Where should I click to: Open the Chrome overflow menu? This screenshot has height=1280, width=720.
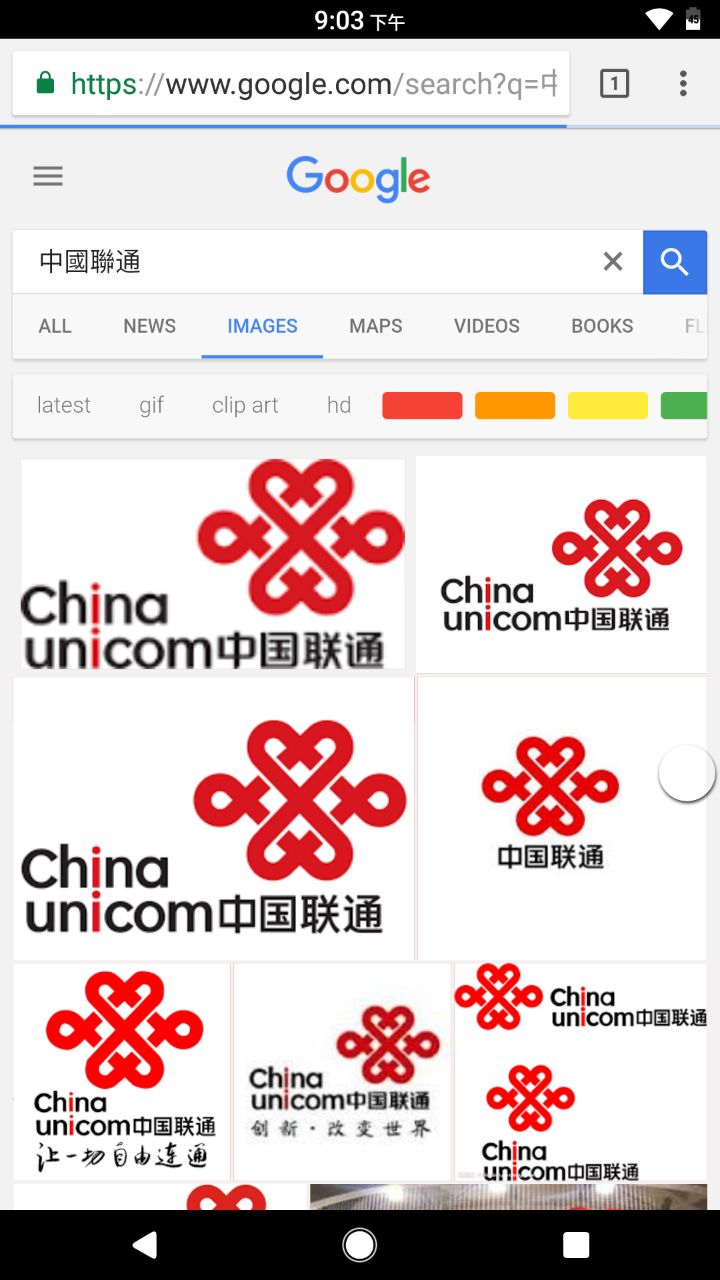pos(683,84)
